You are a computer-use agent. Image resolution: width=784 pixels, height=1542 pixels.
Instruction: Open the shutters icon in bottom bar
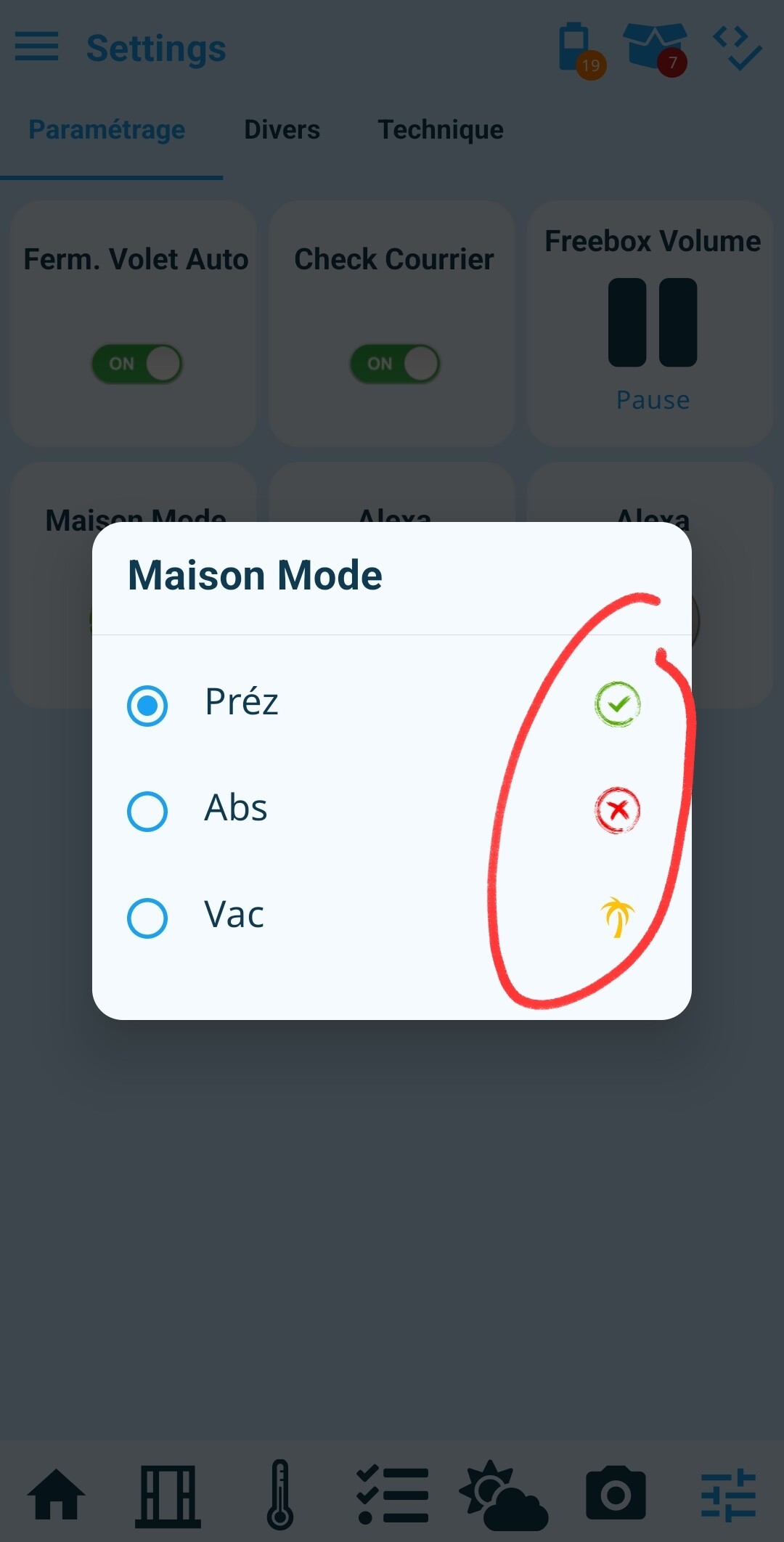[x=168, y=1496]
